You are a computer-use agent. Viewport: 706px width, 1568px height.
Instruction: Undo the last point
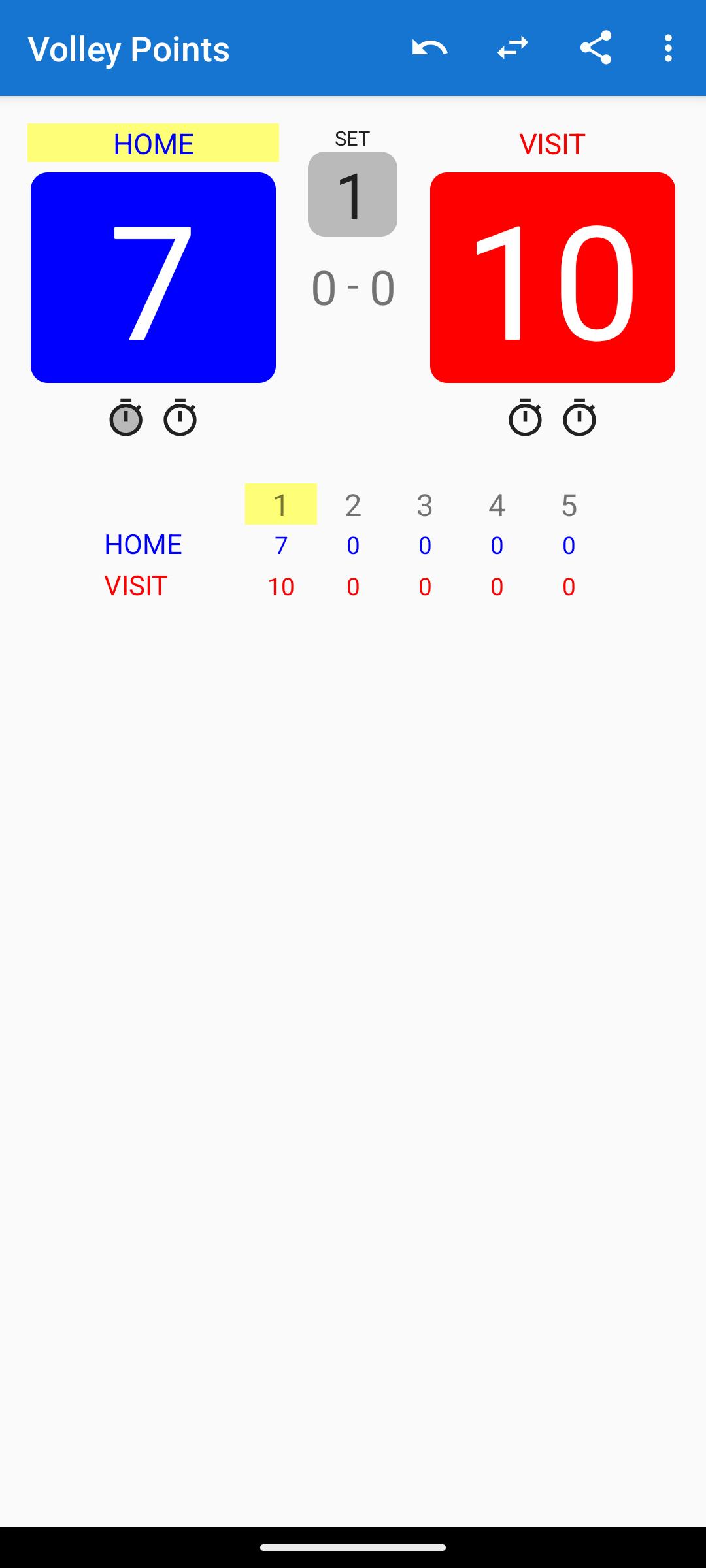(429, 48)
